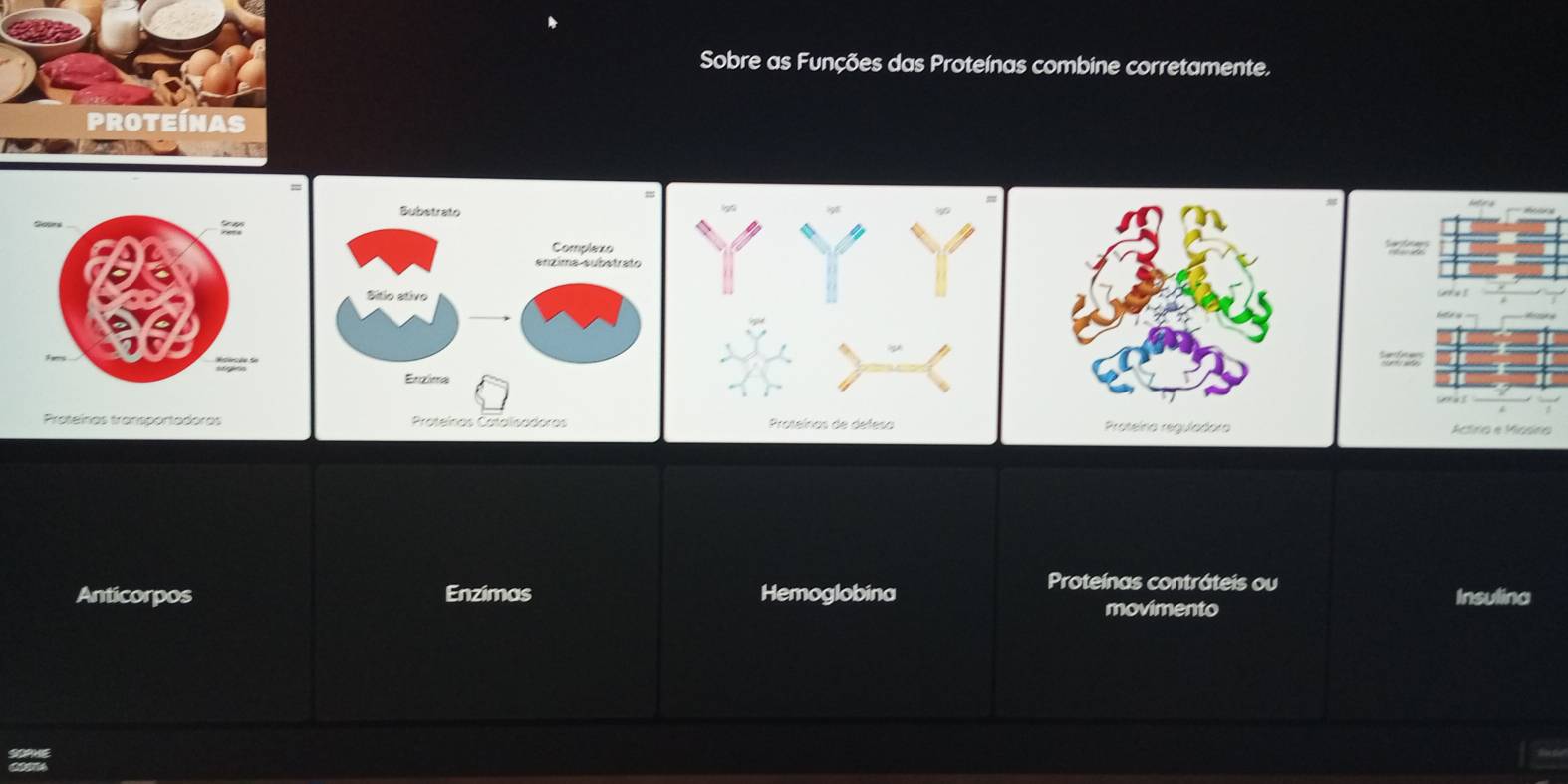Tap the Anticorpos answer slot

click(x=134, y=595)
